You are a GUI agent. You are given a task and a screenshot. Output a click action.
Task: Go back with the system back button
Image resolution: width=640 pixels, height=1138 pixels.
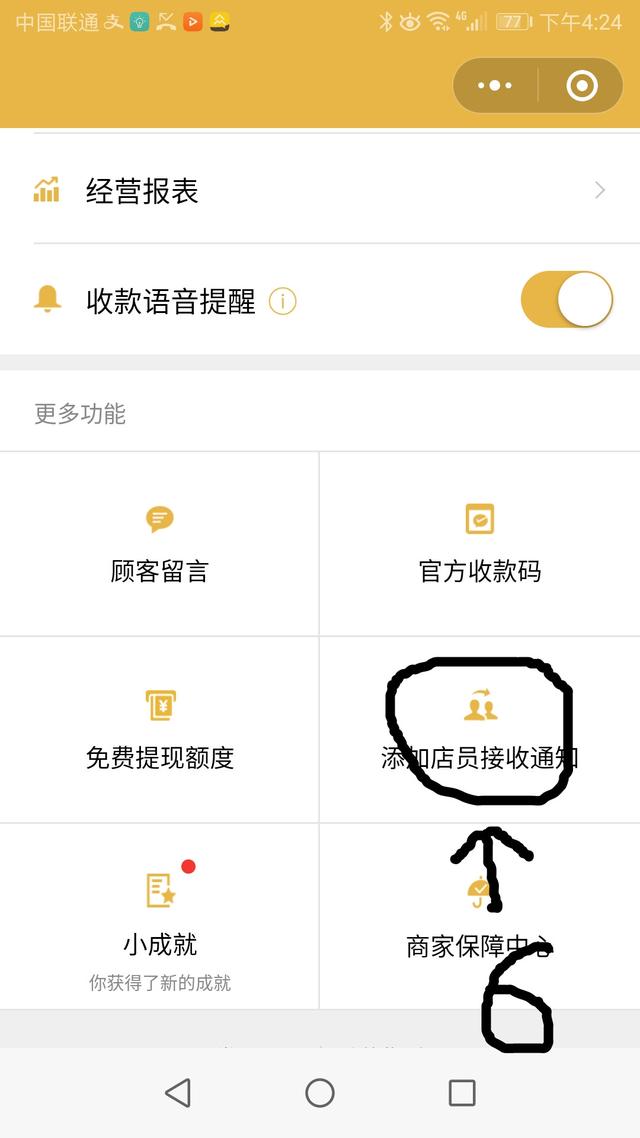pos(178,1092)
